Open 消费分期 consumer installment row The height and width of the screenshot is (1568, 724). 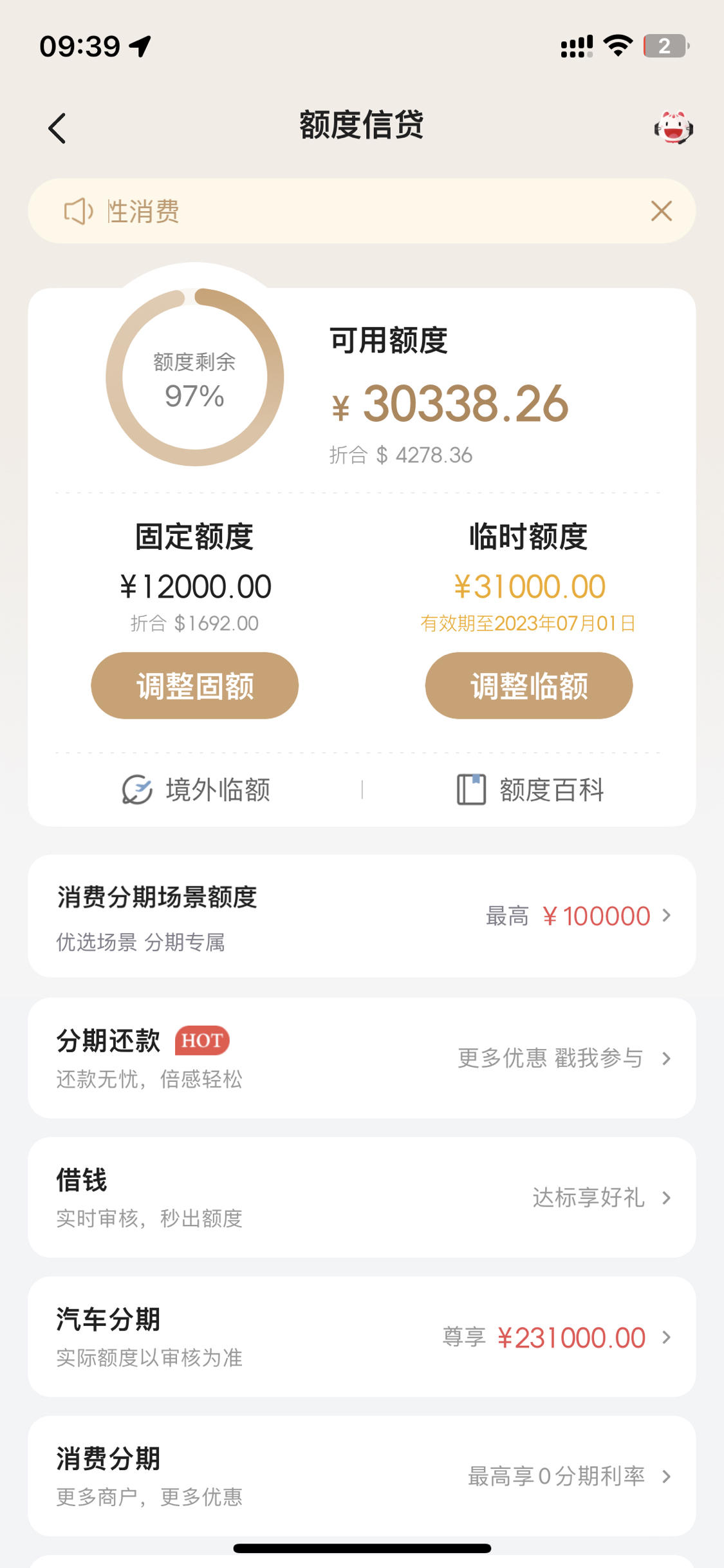[362, 1476]
